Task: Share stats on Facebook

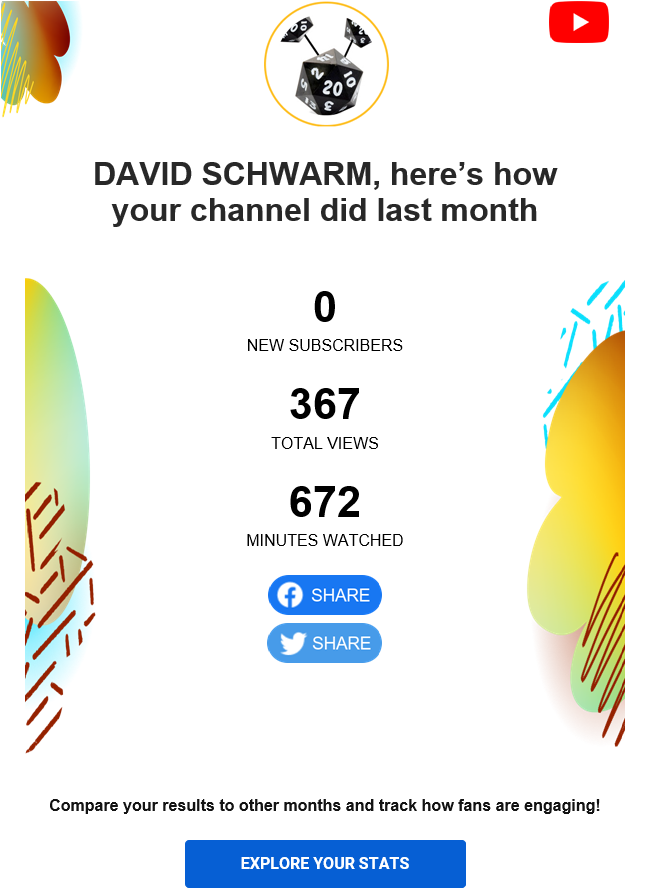Action: (x=324, y=595)
